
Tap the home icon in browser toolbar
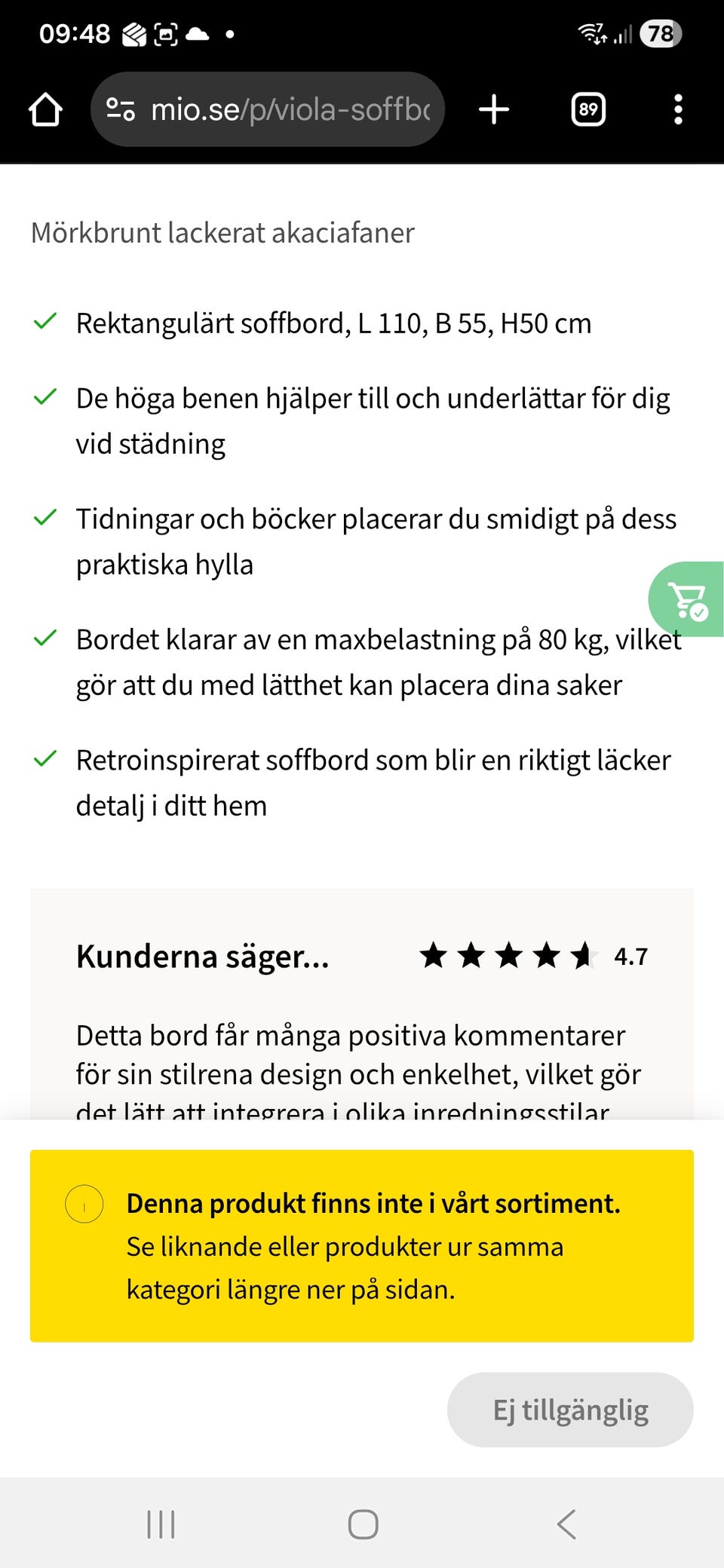(x=45, y=109)
